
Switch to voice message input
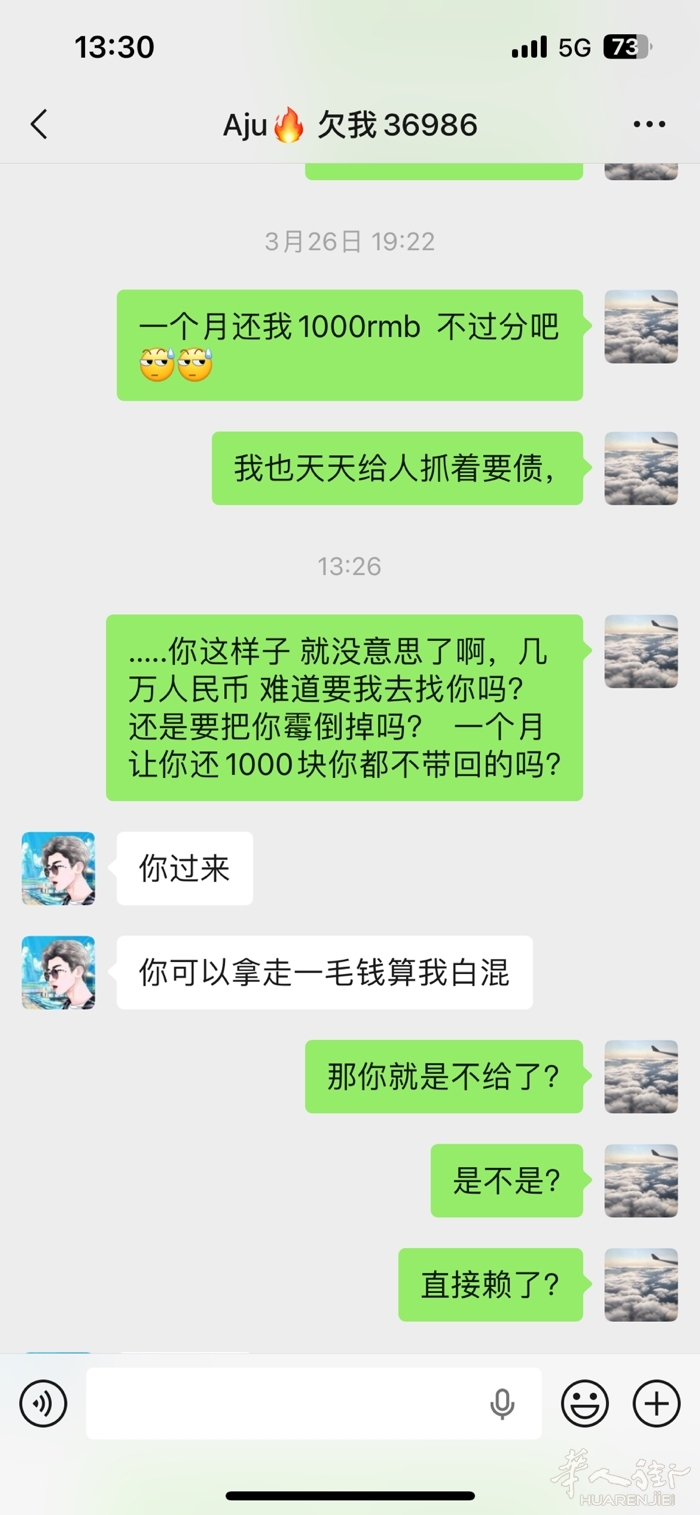pyautogui.click(x=43, y=1403)
